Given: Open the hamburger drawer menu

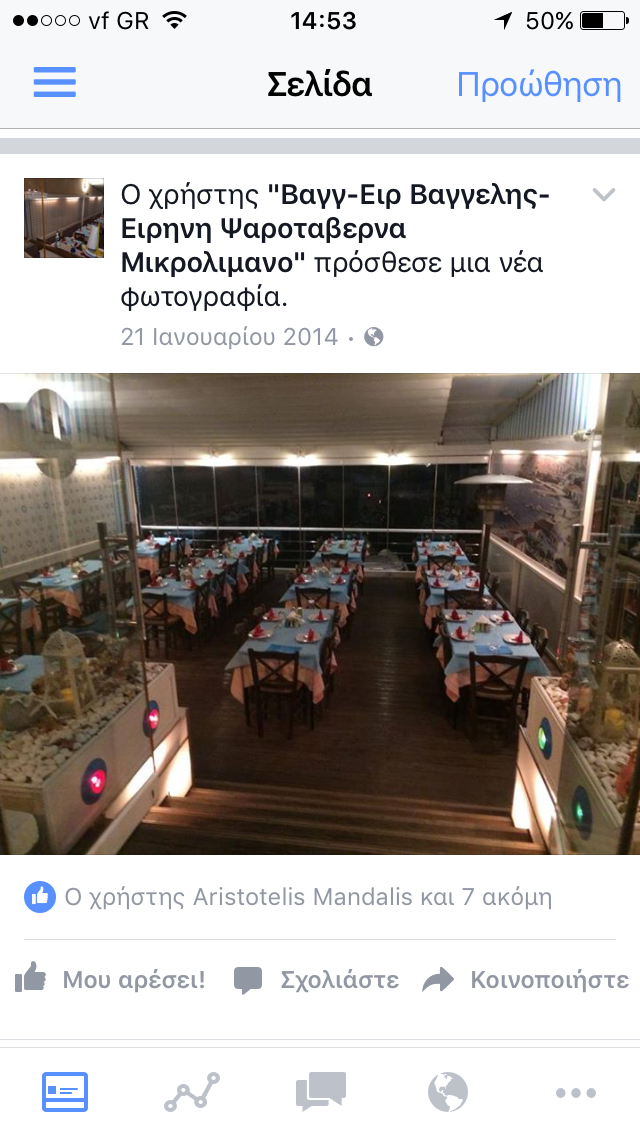Looking at the screenshot, I should [x=55, y=83].
